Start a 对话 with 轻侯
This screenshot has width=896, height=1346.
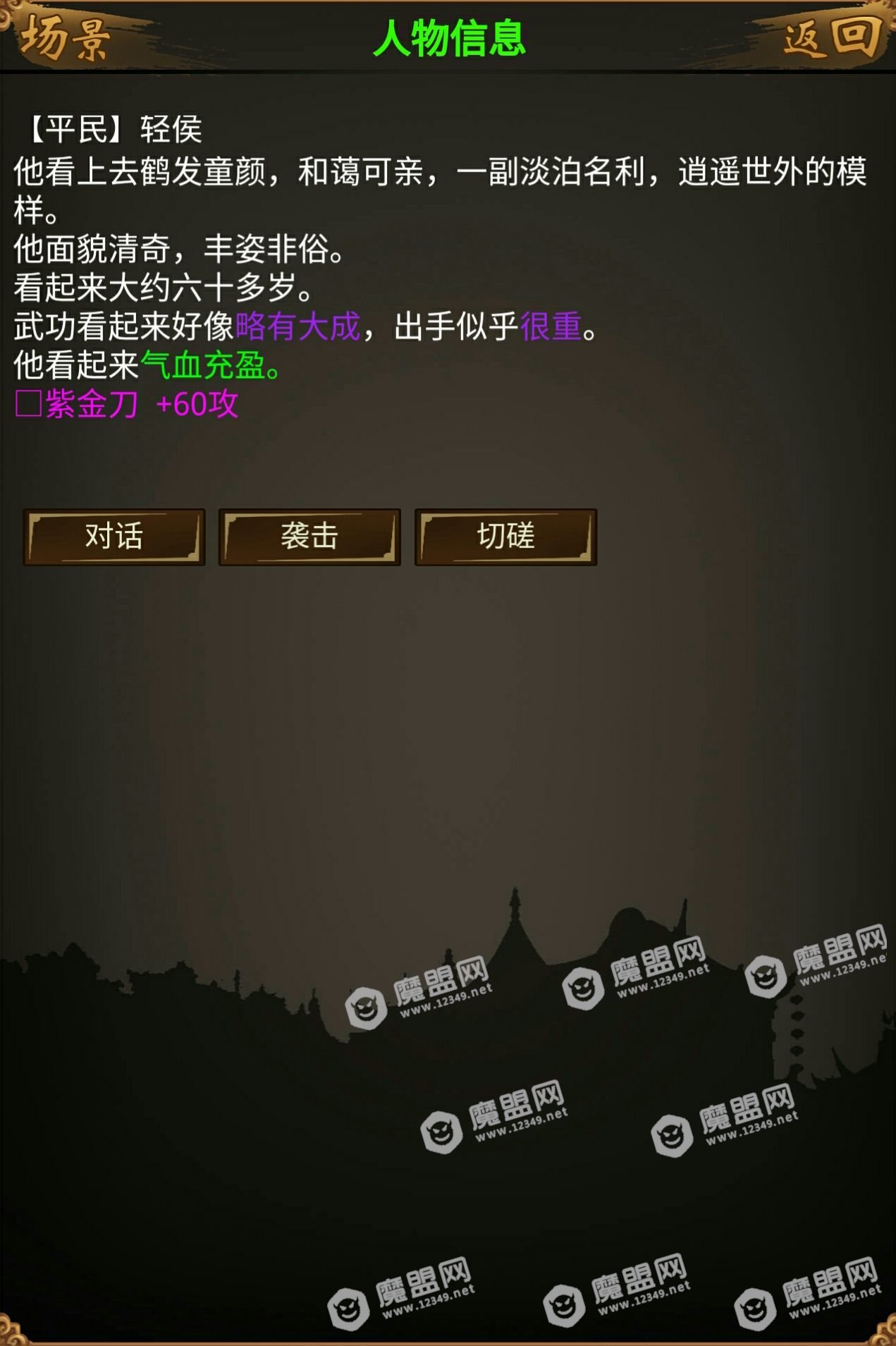click(x=114, y=537)
